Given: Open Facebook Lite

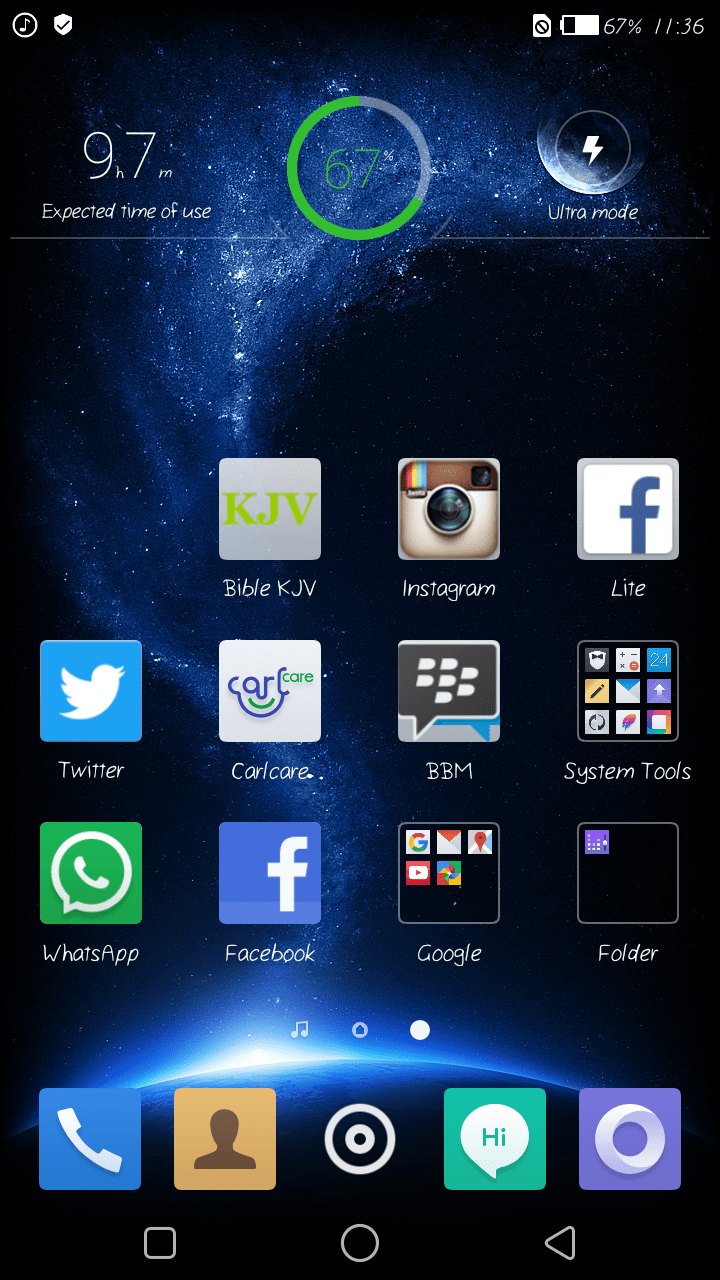Looking at the screenshot, I should point(628,509).
